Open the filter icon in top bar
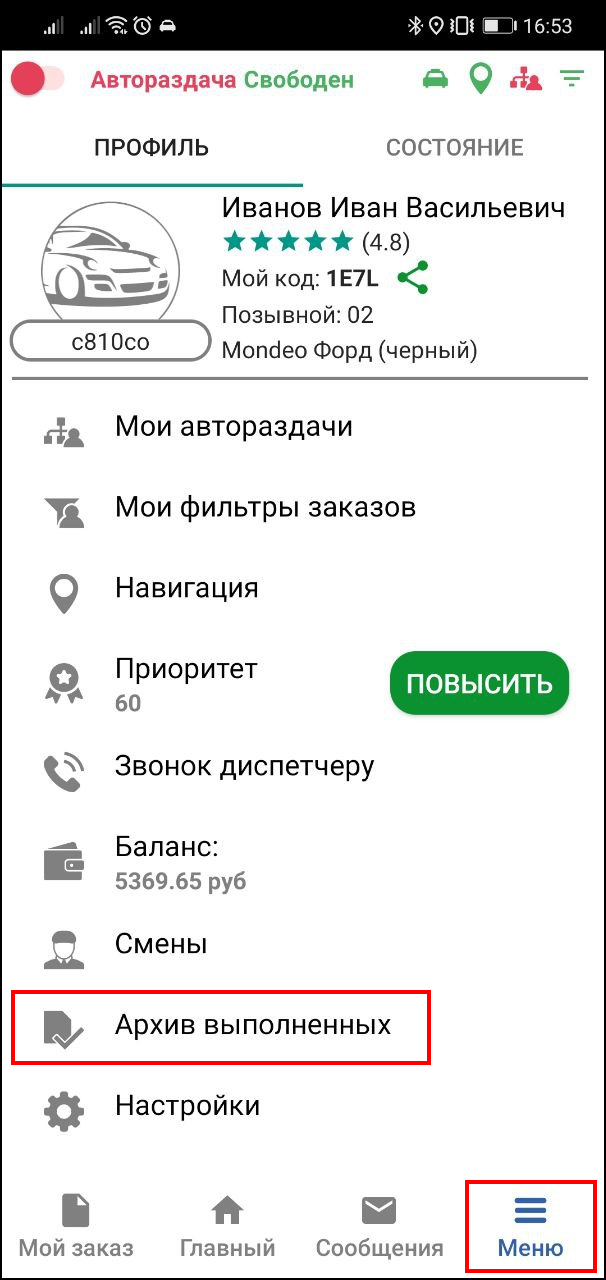 [x=572, y=78]
